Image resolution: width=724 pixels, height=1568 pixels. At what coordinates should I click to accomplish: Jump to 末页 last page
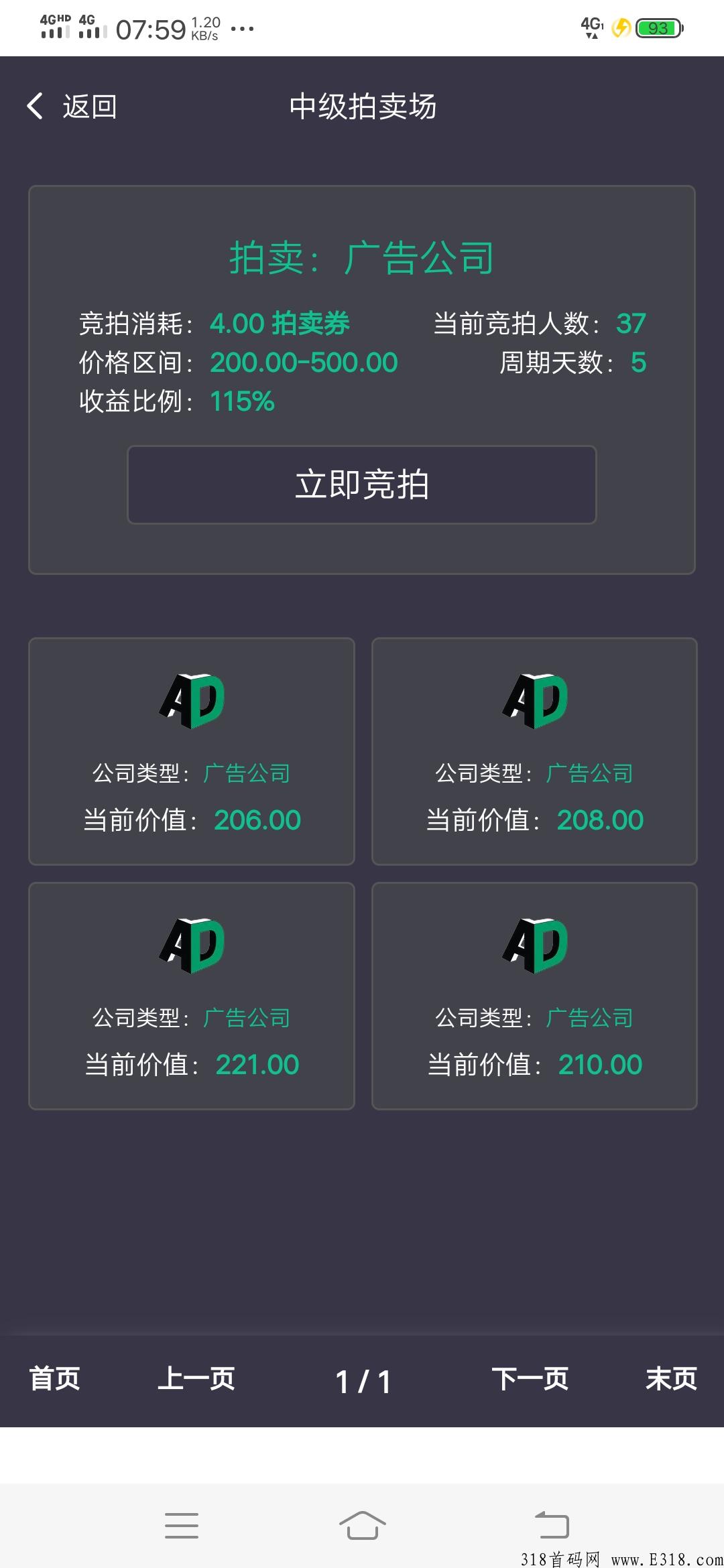671,1378
